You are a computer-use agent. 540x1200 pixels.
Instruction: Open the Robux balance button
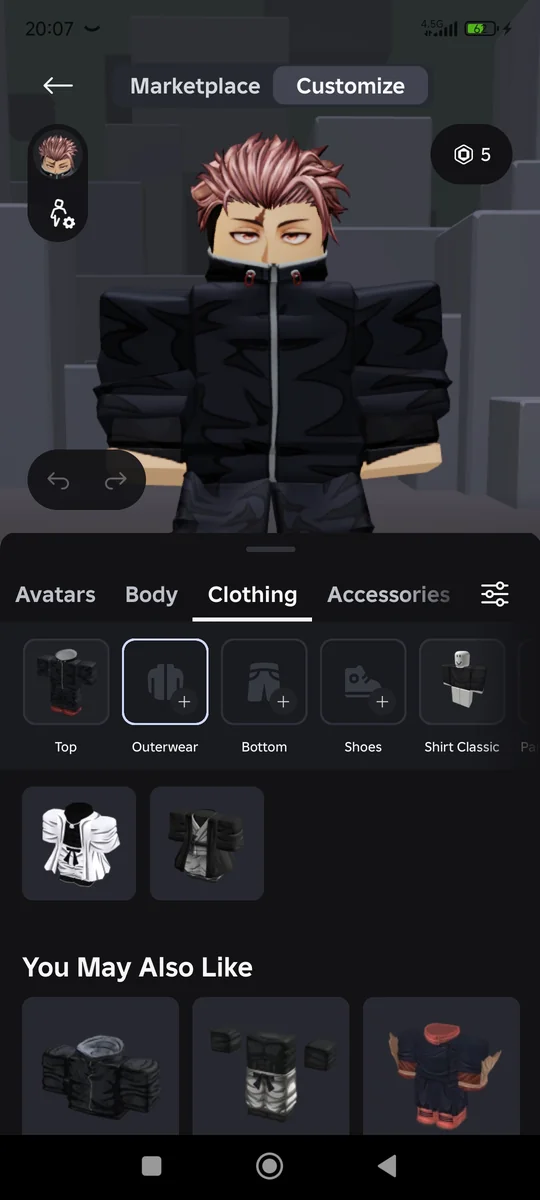tap(472, 154)
